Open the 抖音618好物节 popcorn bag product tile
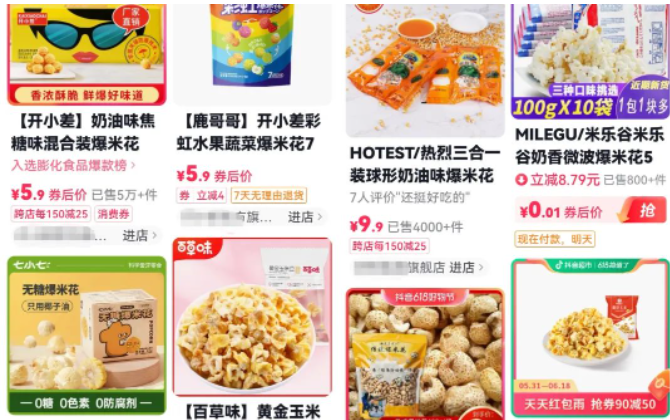 (x=425, y=355)
